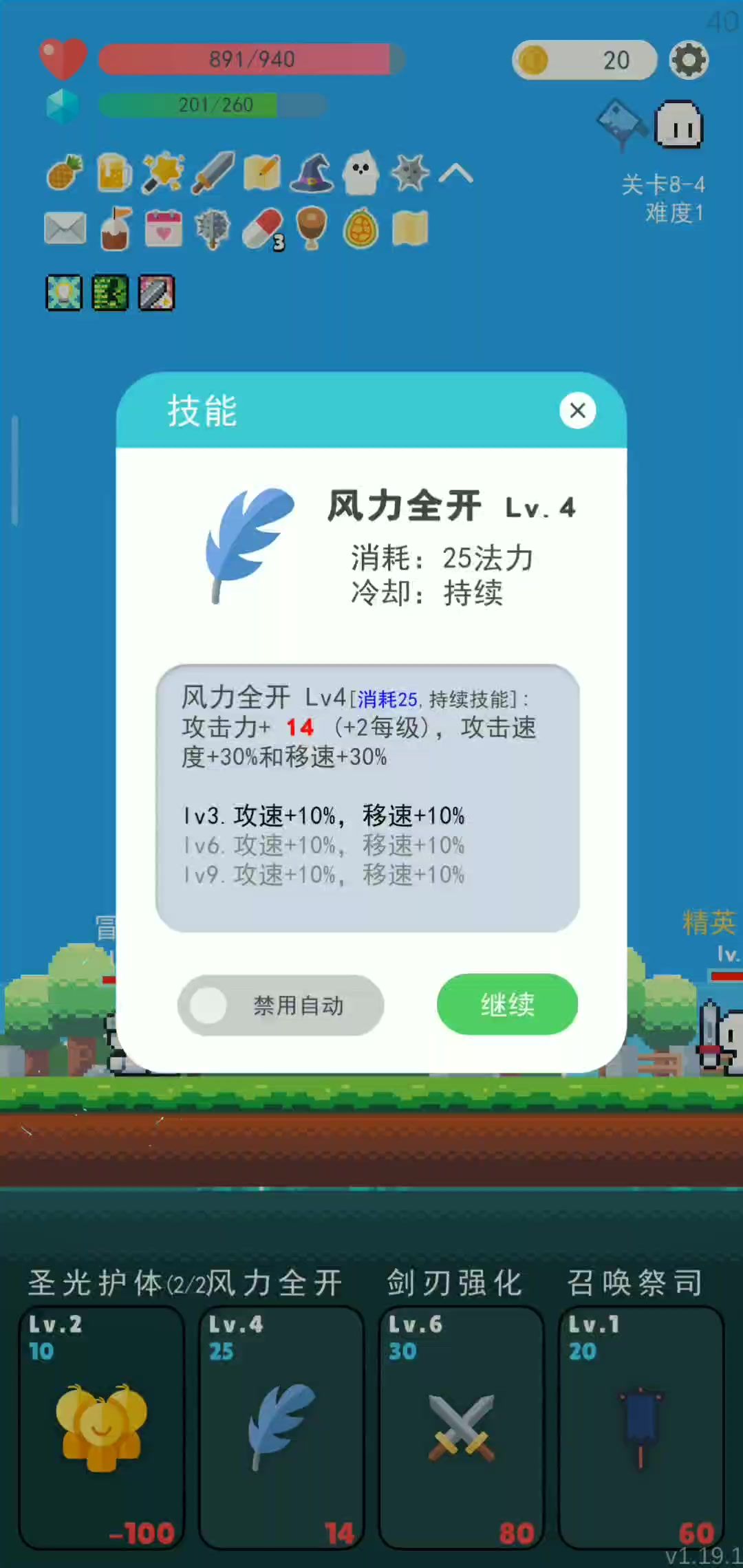The image size is (743, 1568).
Task: Tap the wizard hat item icon
Action: coord(312,173)
